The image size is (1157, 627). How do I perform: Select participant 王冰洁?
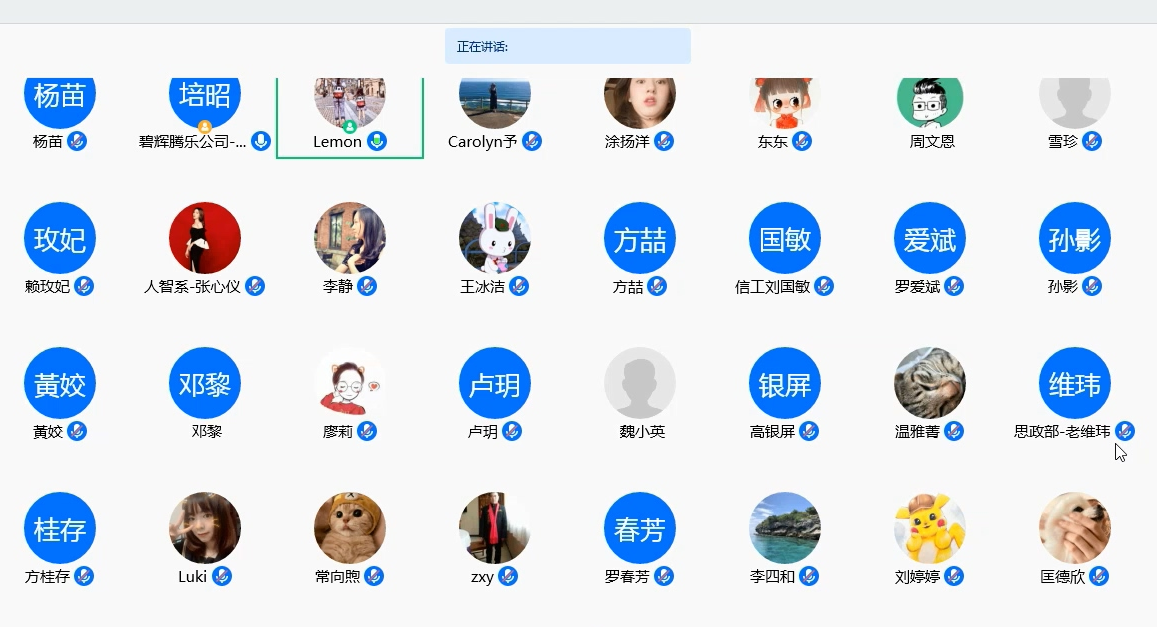495,238
